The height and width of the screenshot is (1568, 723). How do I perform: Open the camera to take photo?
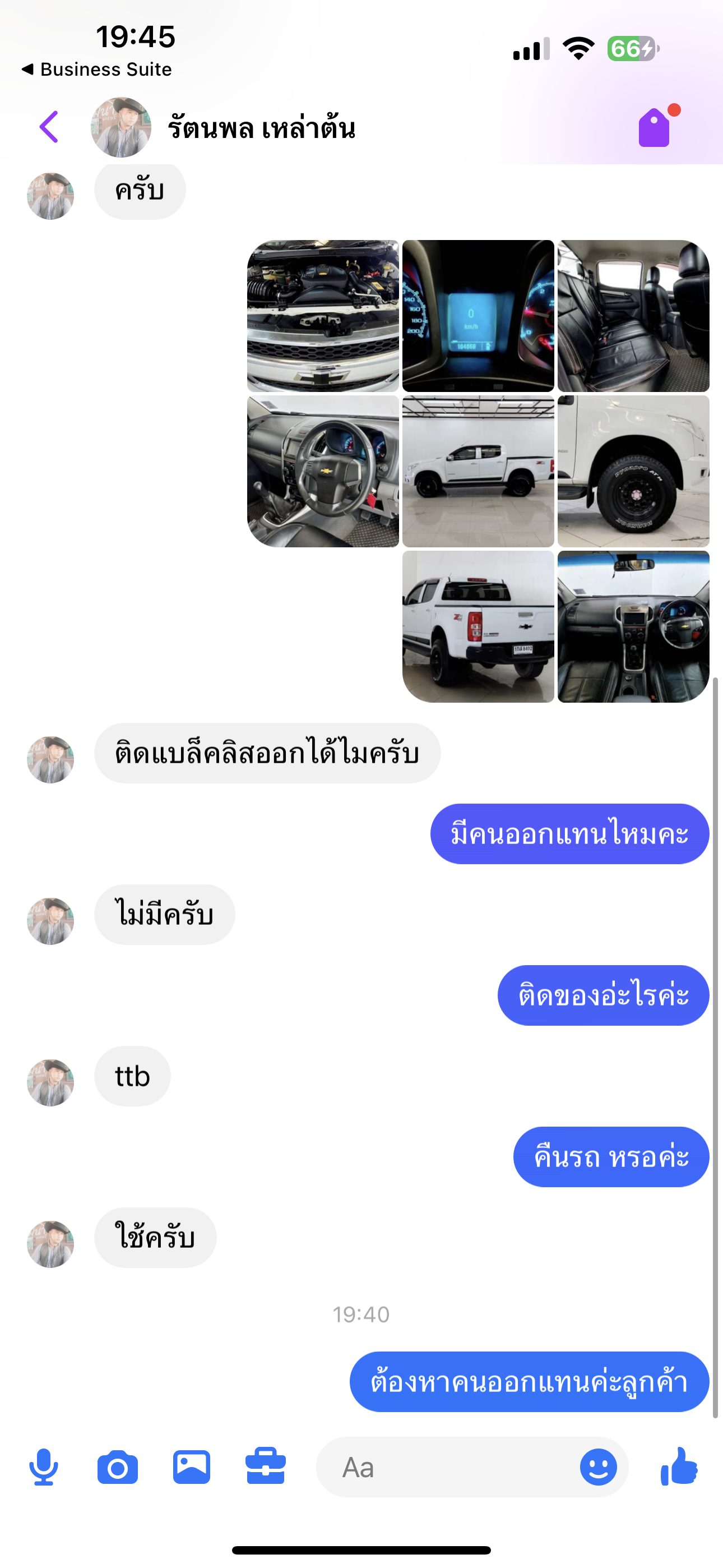[x=118, y=1467]
